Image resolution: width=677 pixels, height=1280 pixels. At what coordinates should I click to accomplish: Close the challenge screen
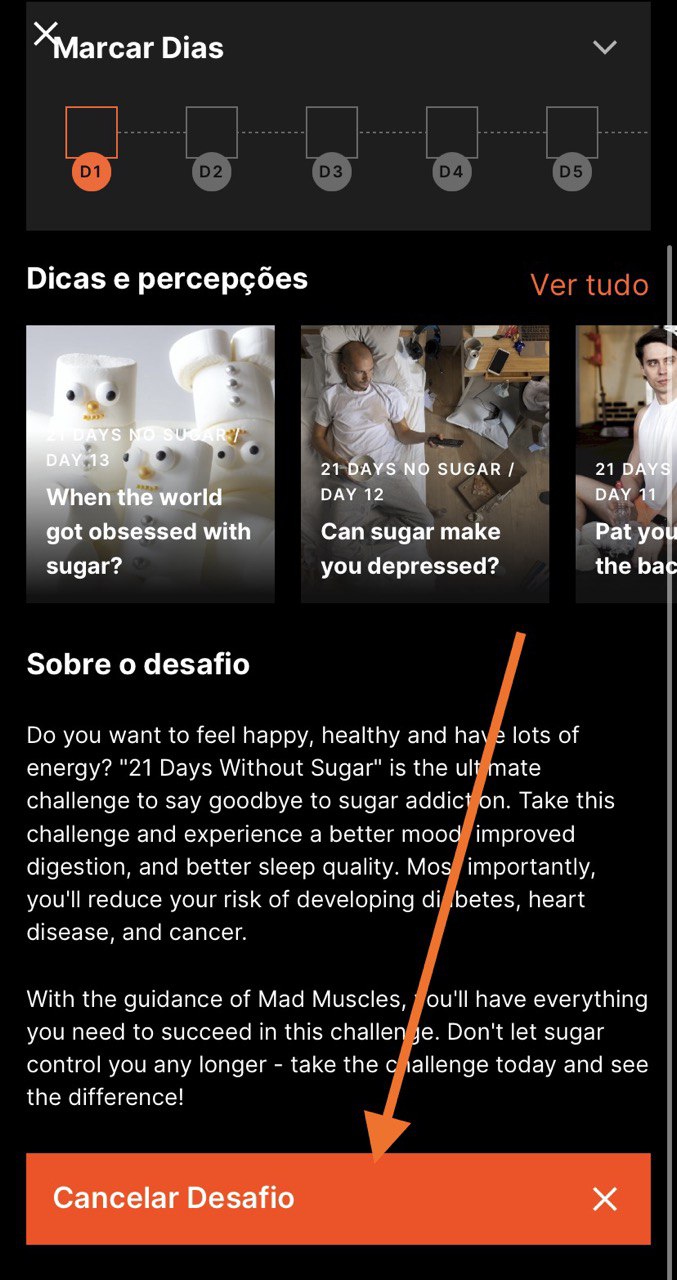45,34
